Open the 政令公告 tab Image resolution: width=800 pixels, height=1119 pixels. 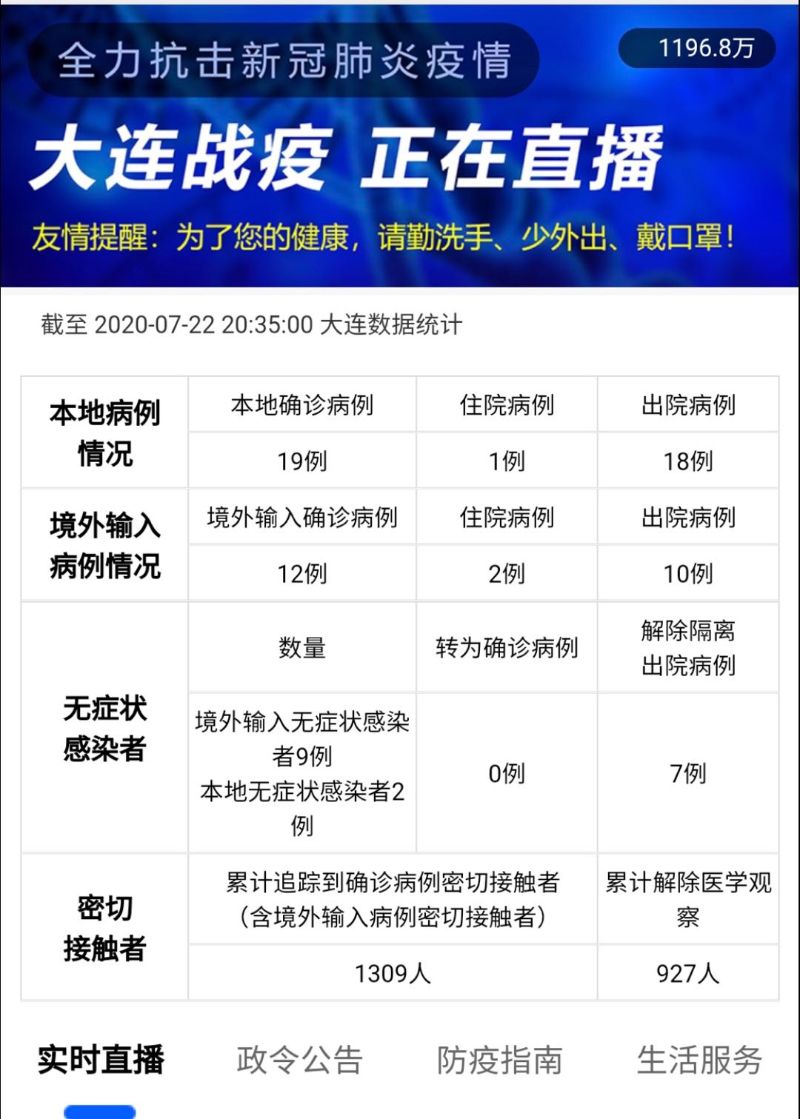point(300,1060)
